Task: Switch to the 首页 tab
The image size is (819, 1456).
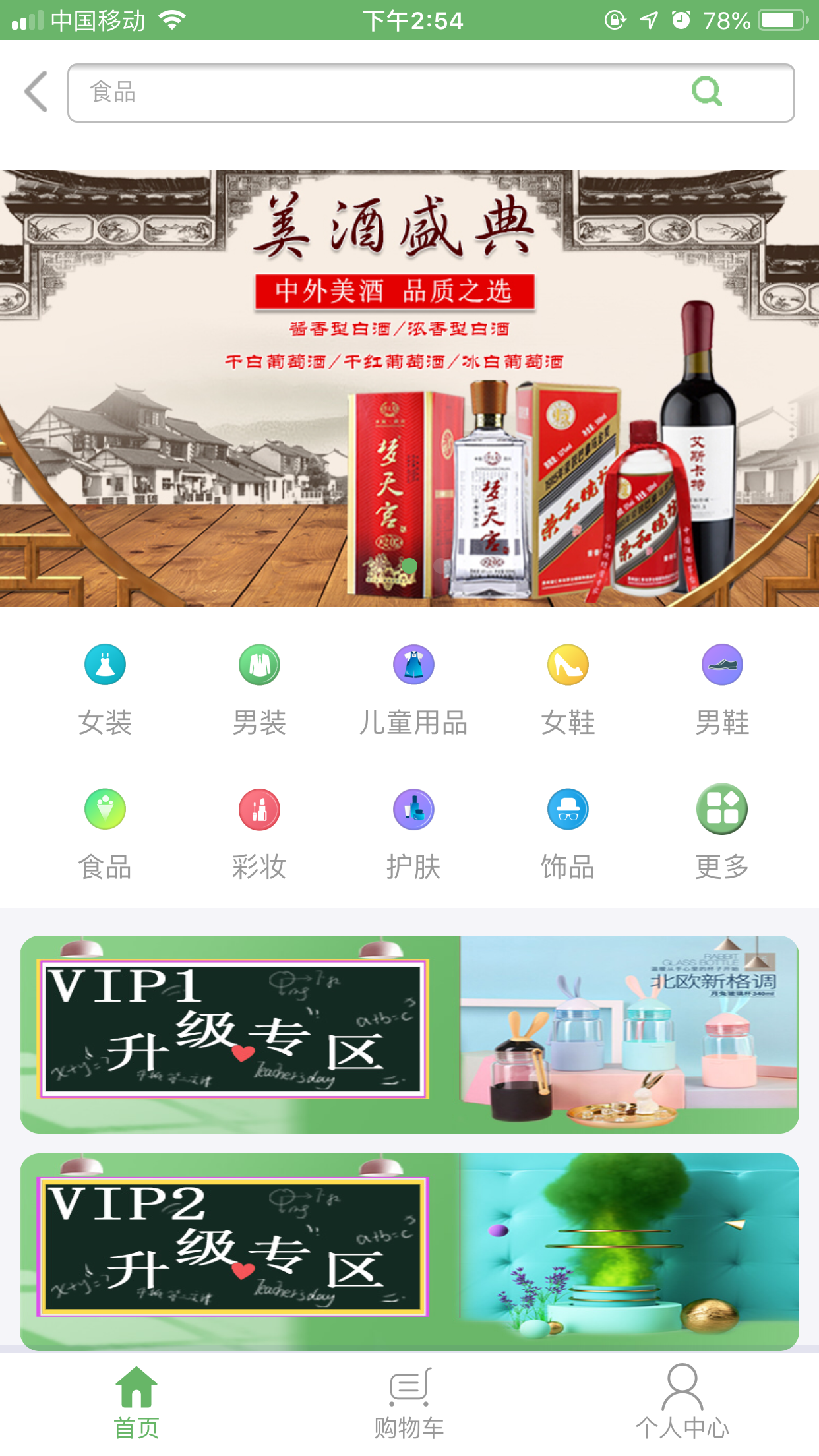Action: (136, 1403)
